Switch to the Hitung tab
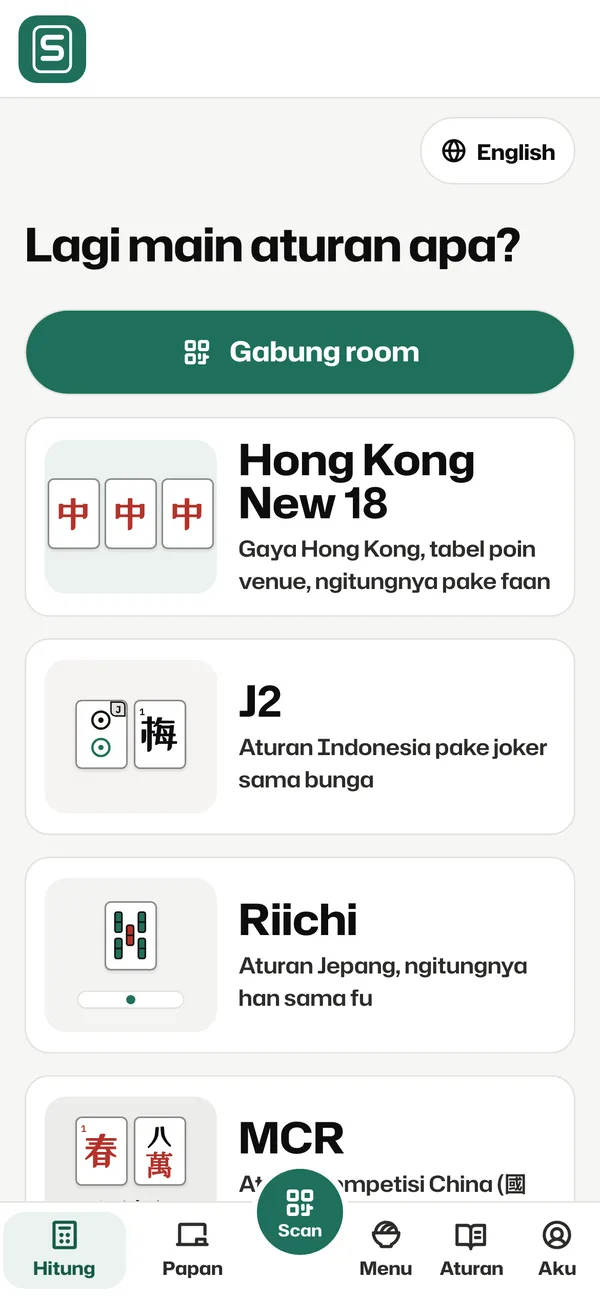This screenshot has height=1298, width=600. [x=64, y=1250]
